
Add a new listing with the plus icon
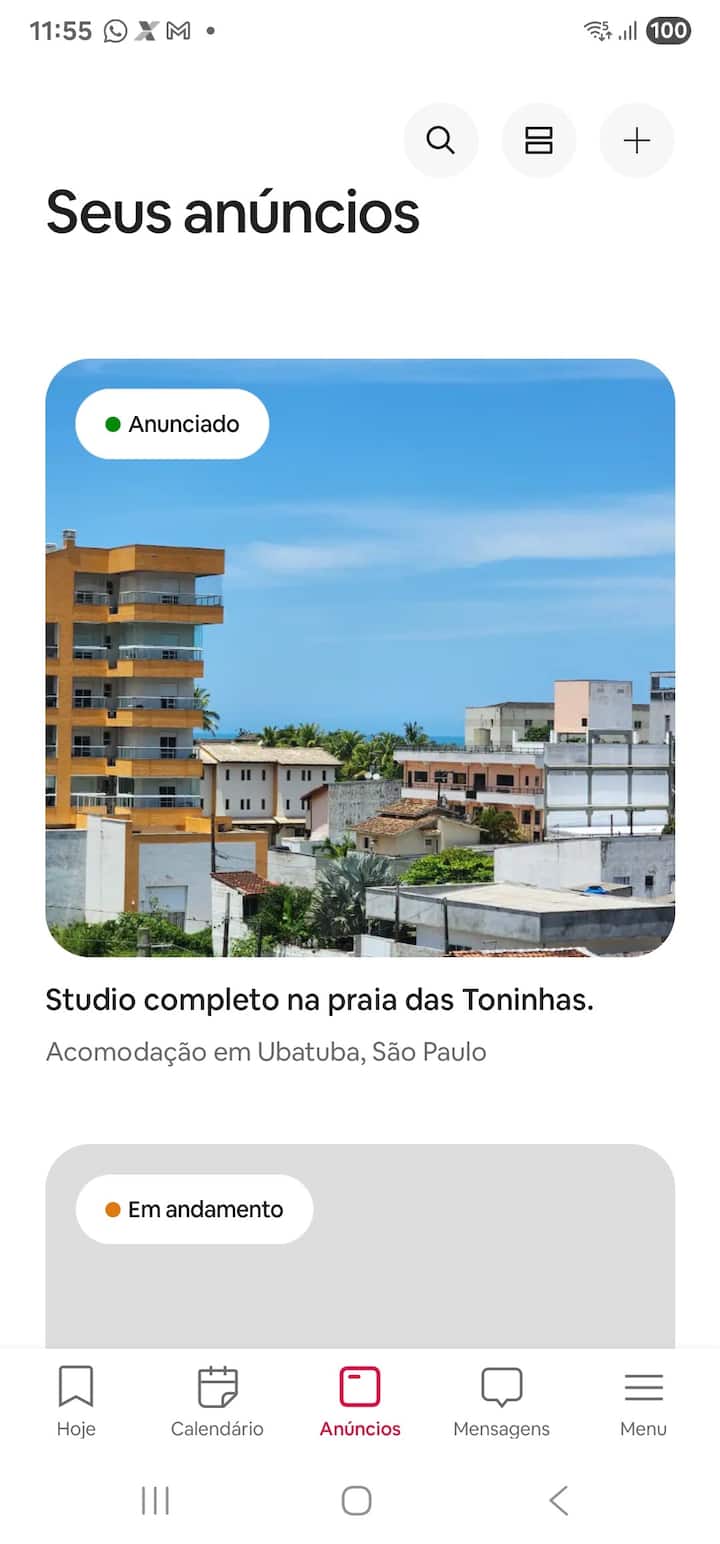click(637, 140)
